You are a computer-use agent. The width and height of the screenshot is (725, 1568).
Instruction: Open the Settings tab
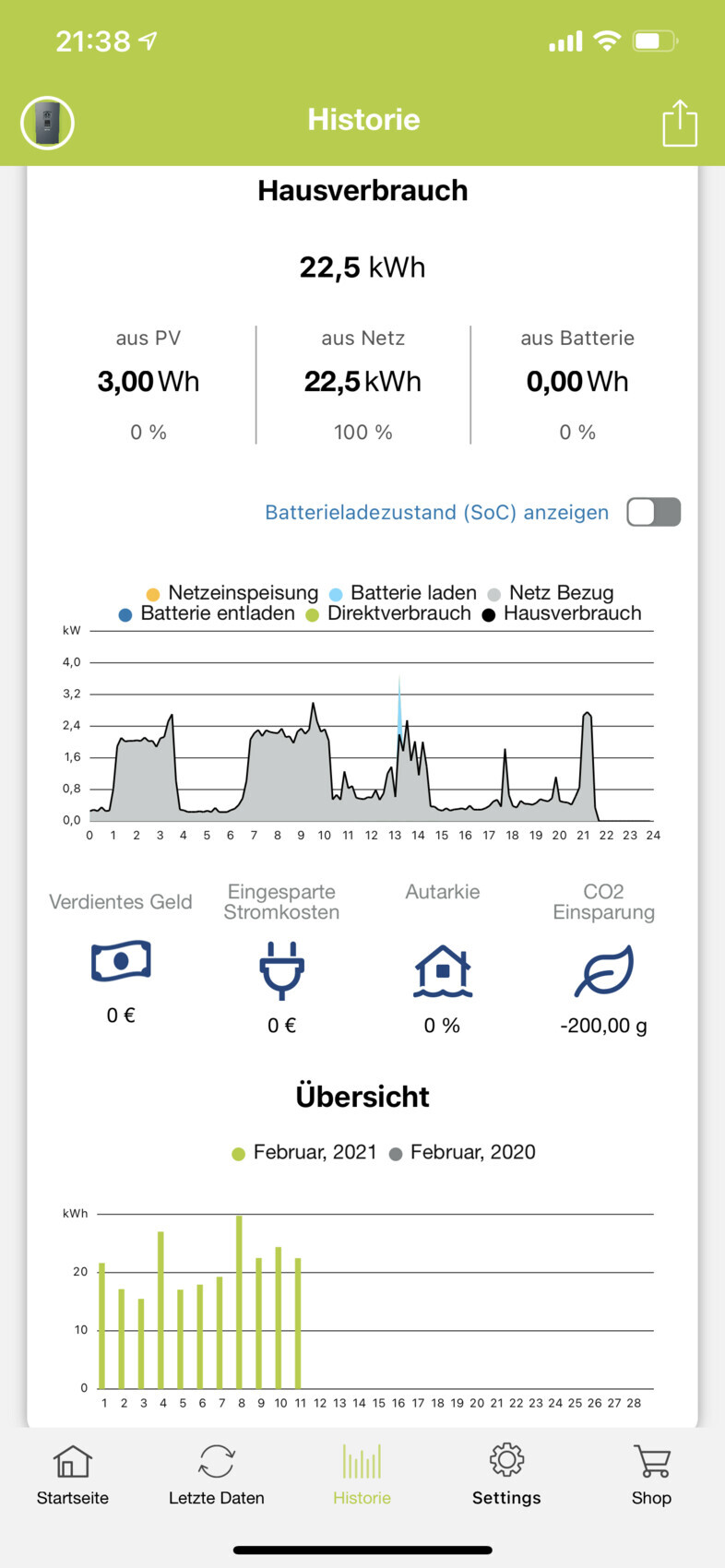[x=506, y=1475]
